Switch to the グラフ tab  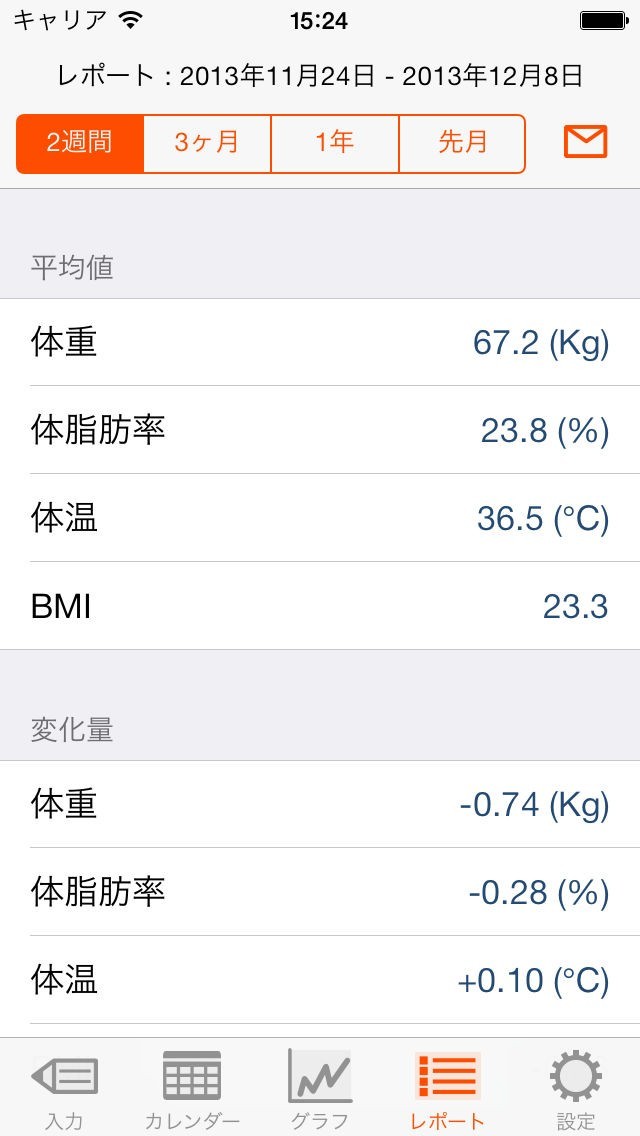click(320, 1088)
